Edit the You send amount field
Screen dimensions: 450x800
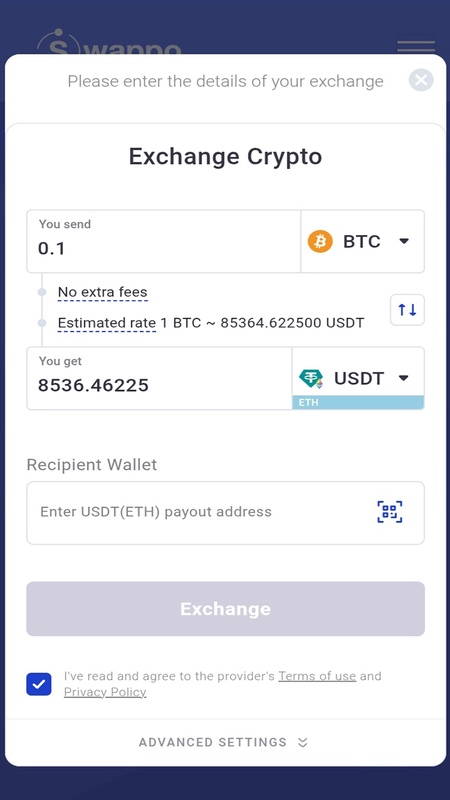(x=164, y=241)
